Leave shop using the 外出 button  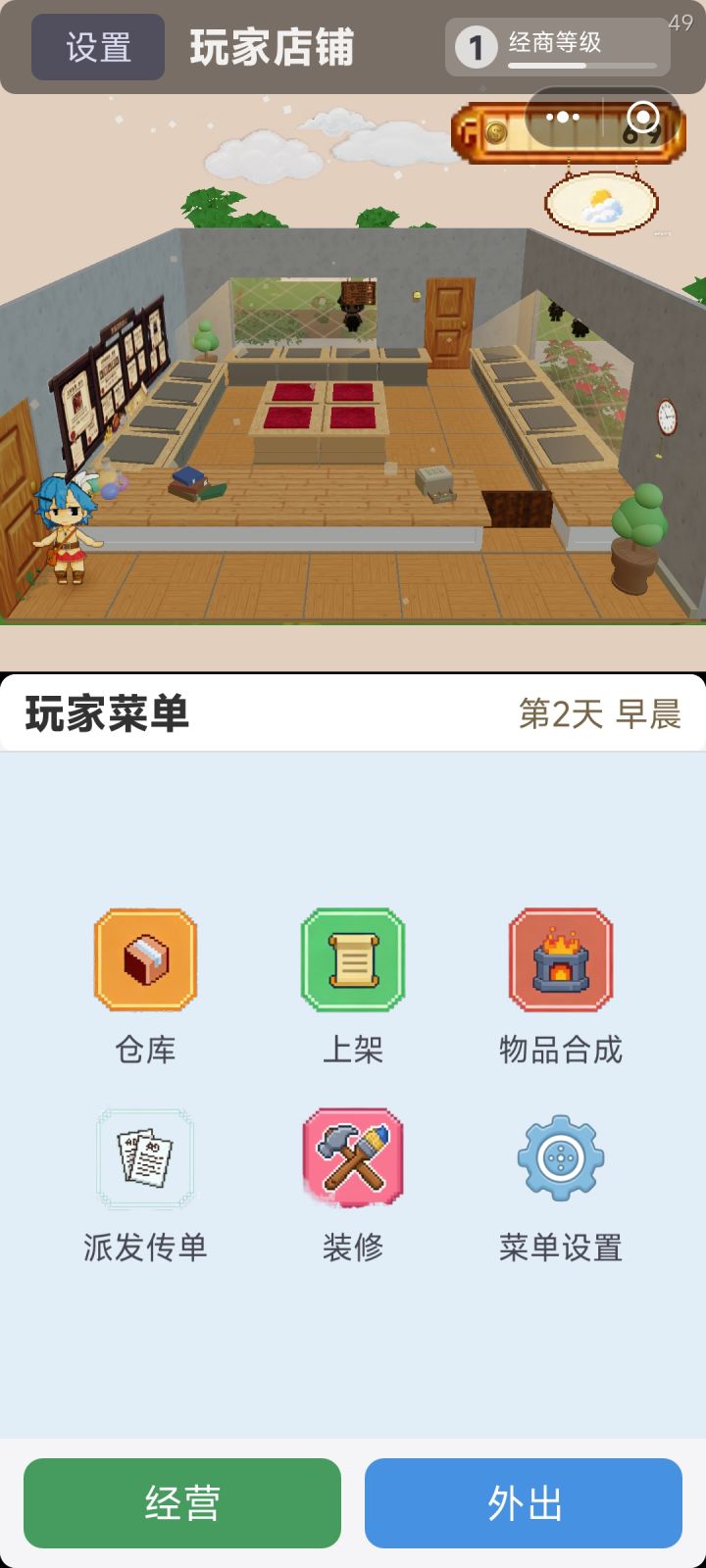(x=523, y=1502)
